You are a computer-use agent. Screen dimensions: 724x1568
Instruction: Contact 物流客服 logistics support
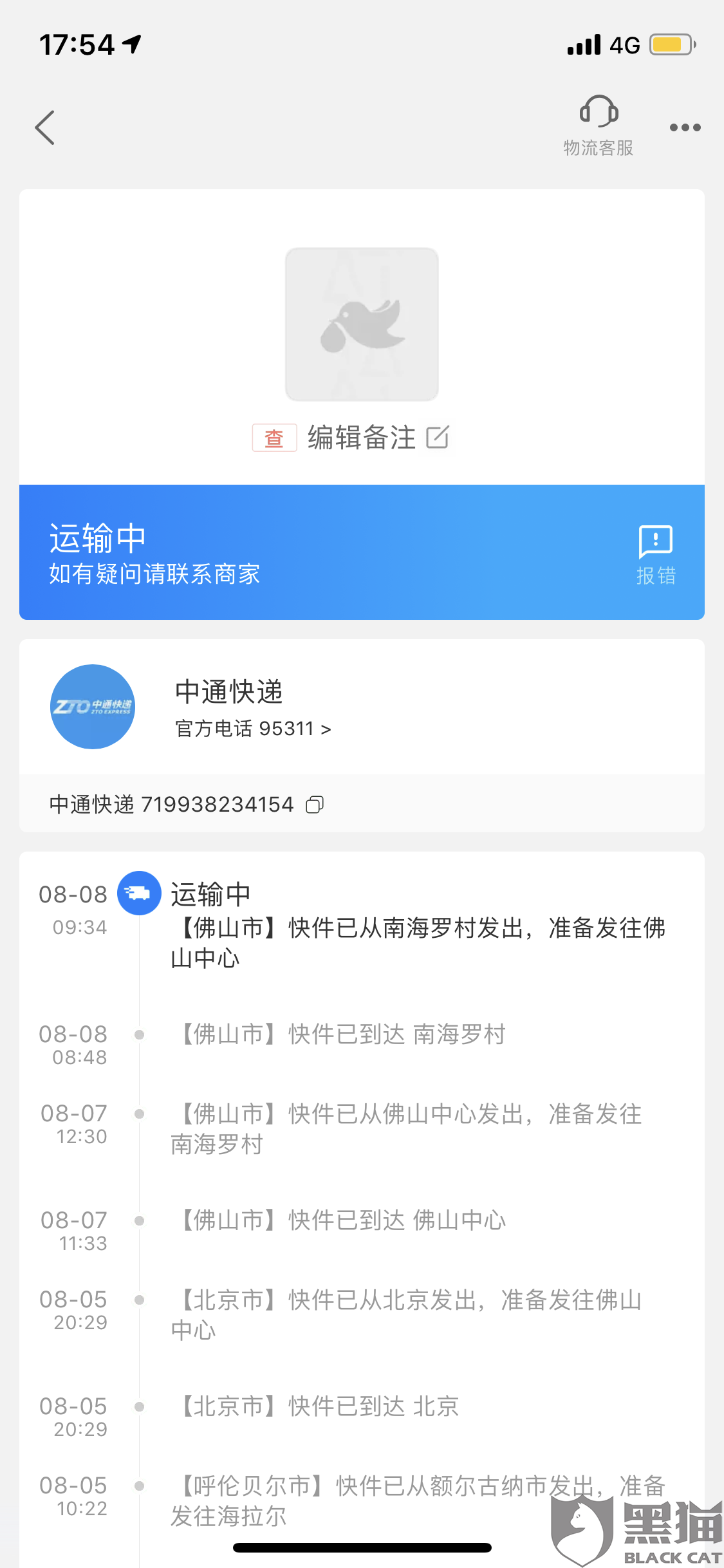[599, 126]
